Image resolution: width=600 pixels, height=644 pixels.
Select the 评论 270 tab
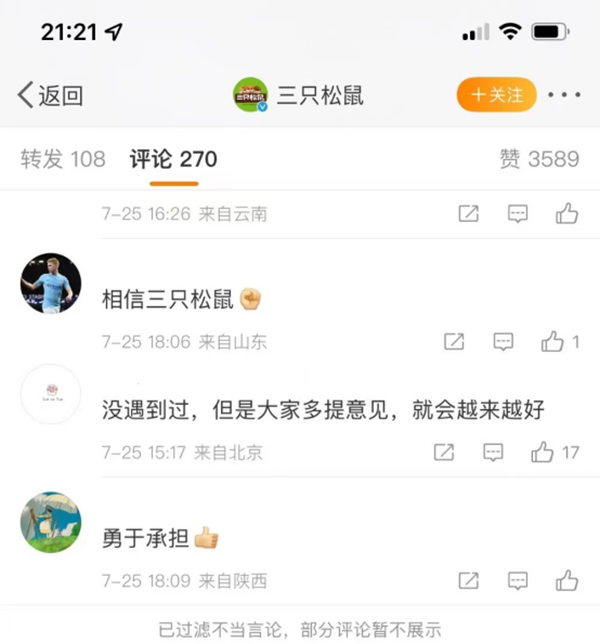(173, 158)
